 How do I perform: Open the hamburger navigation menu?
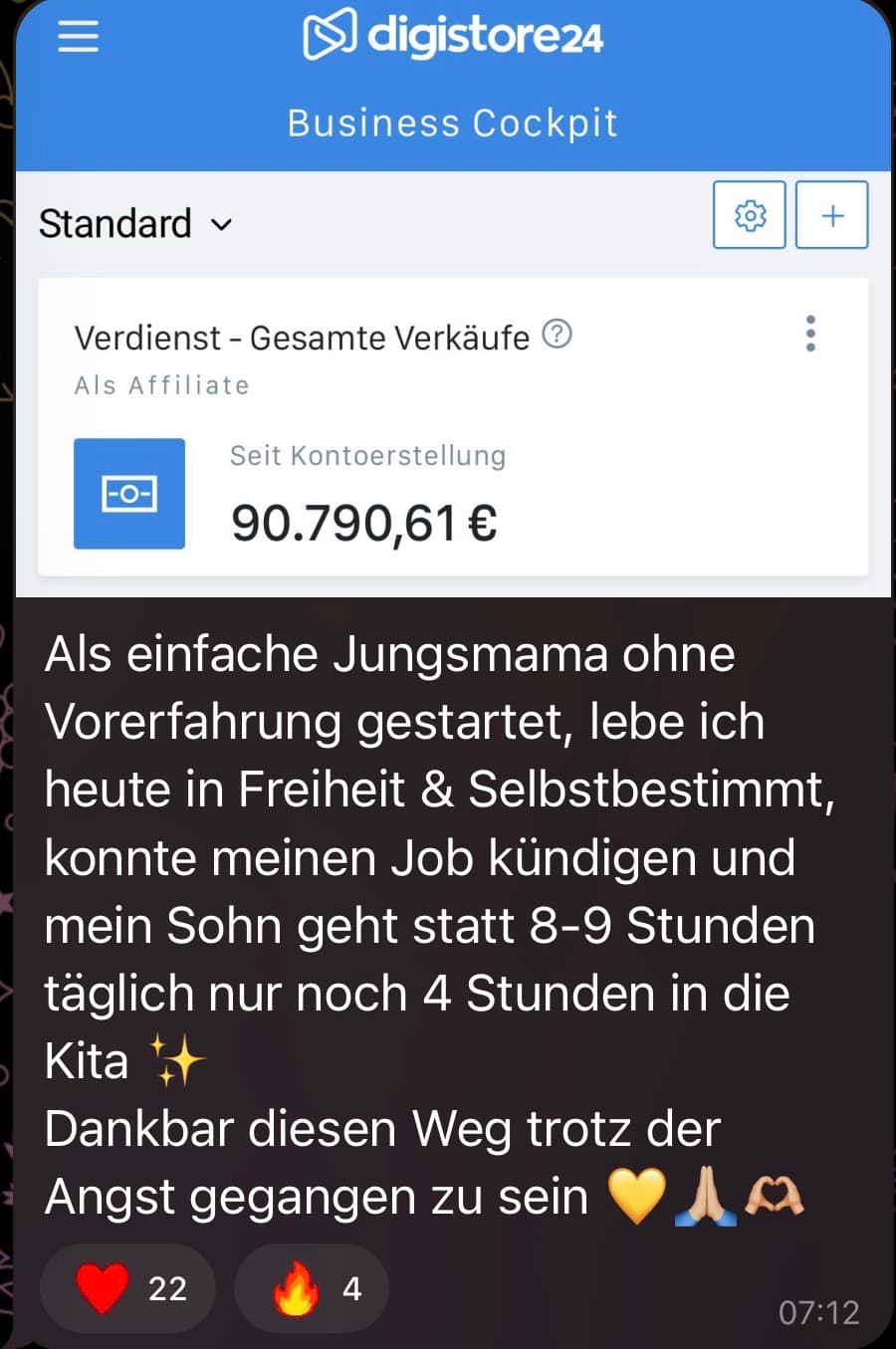click(x=78, y=37)
